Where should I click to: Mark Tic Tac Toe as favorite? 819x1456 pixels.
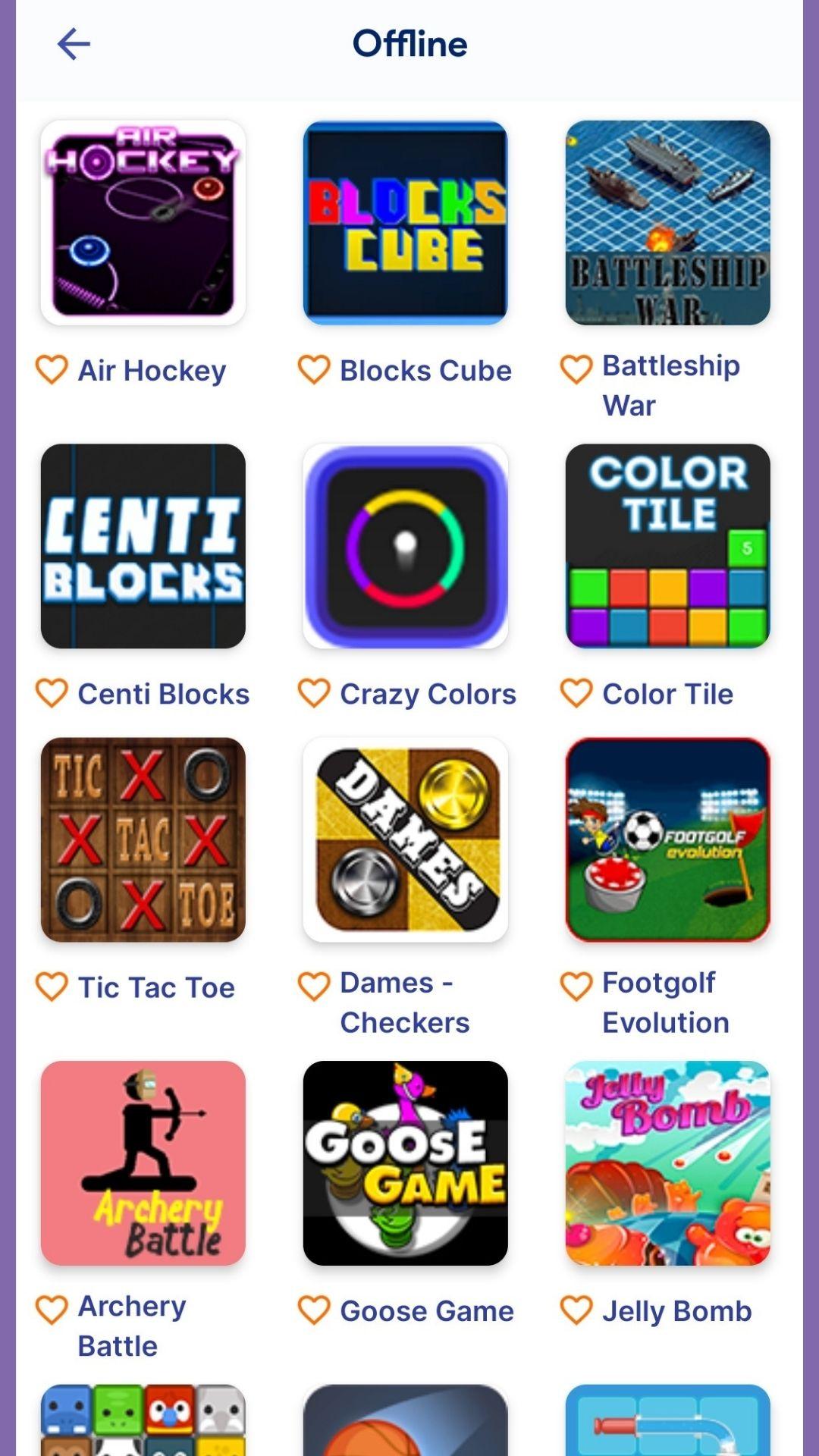point(52,987)
